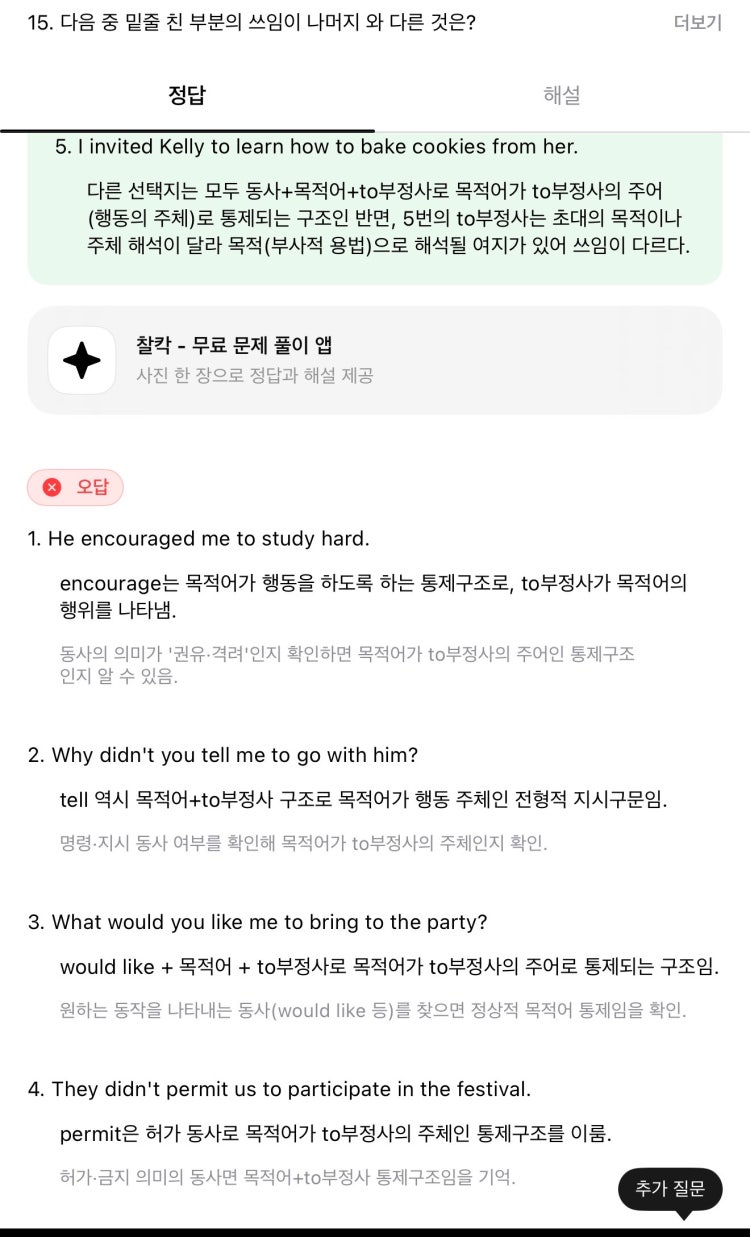Tap 더보기 to expand the question
The height and width of the screenshot is (1237, 750).
(x=697, y=23)
